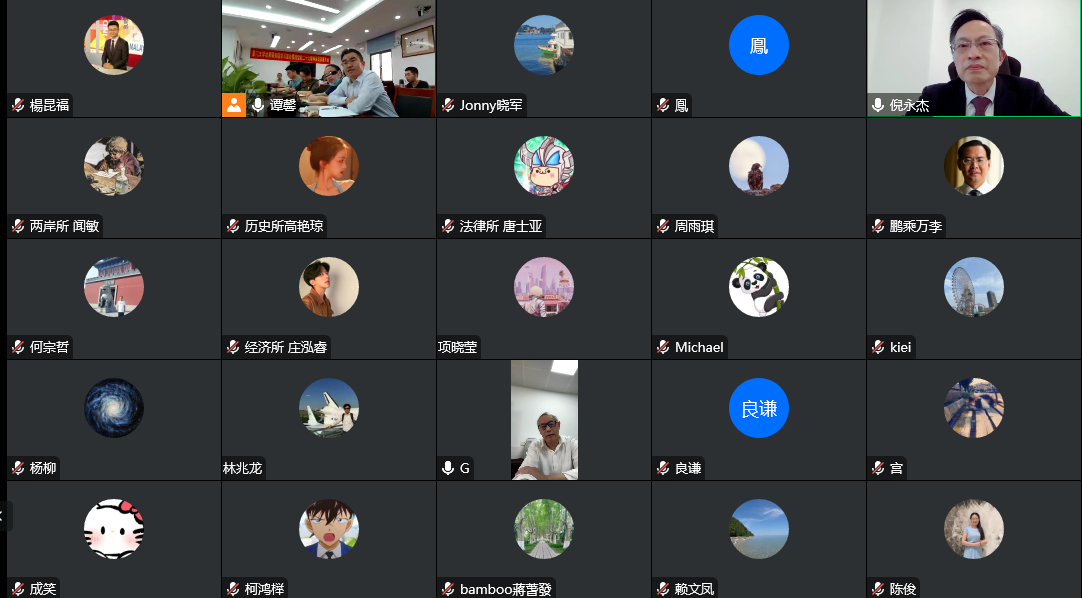Tap the 鹏乘万李 participant tile
Image resolution: width=1082 pixels, height=598 pixels.
pos(973,178)
